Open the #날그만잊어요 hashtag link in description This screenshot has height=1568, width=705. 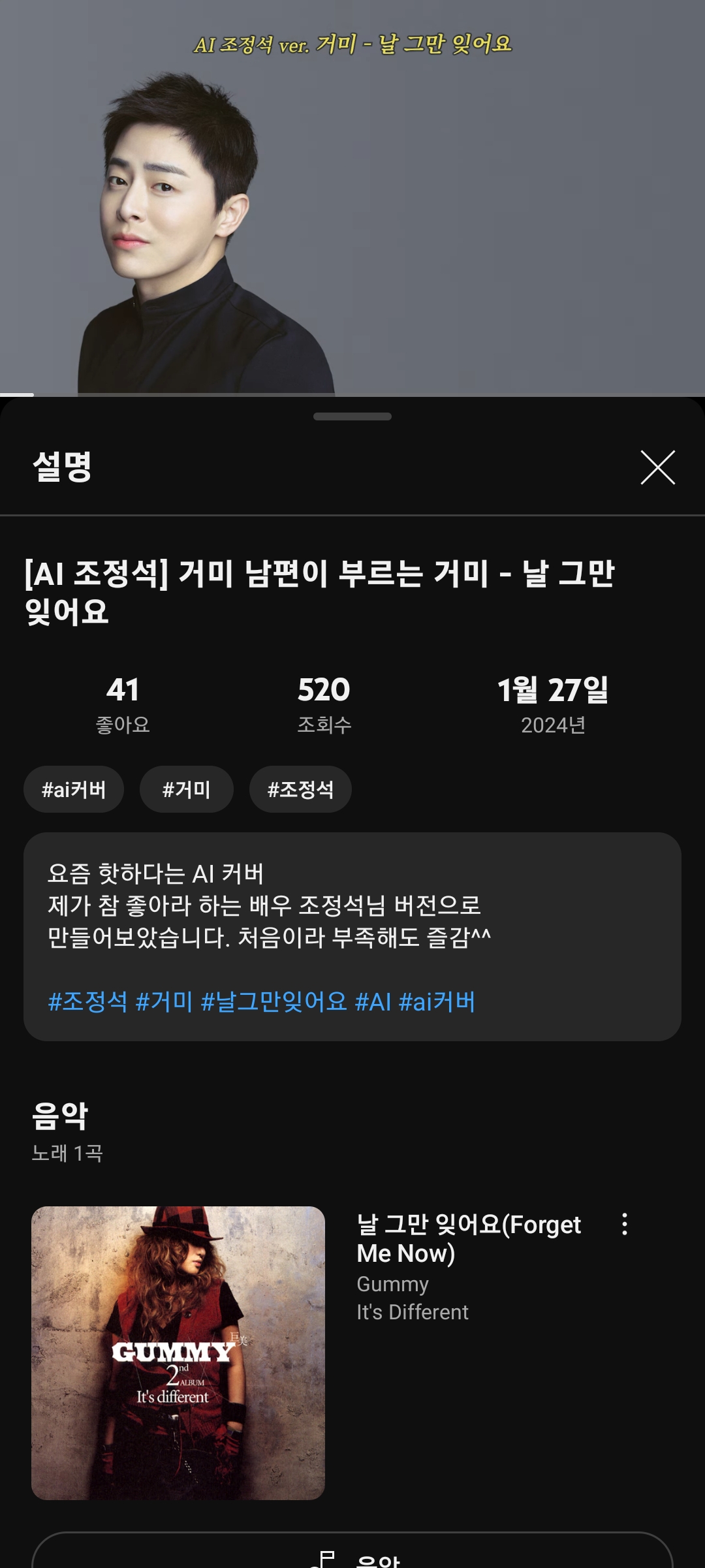(274, 1001)
